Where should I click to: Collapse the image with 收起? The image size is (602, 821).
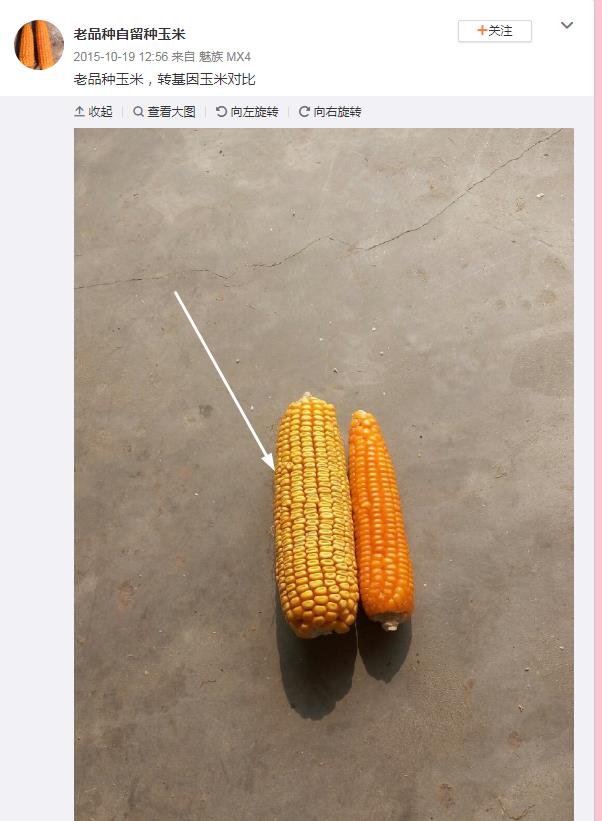[94, 112]
